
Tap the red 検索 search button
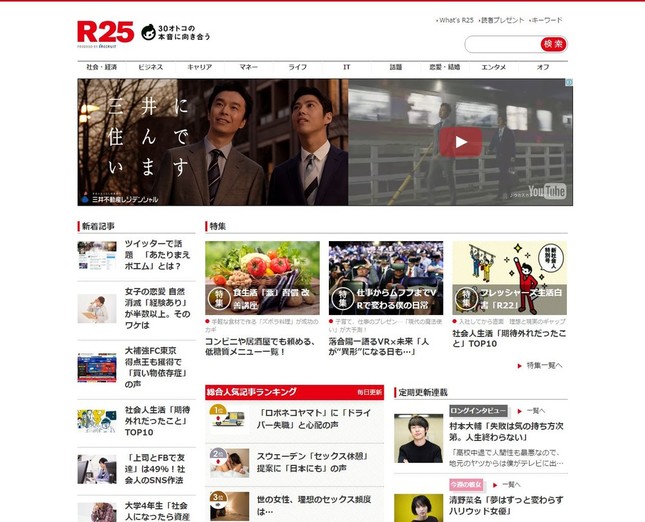coord(553,44)
